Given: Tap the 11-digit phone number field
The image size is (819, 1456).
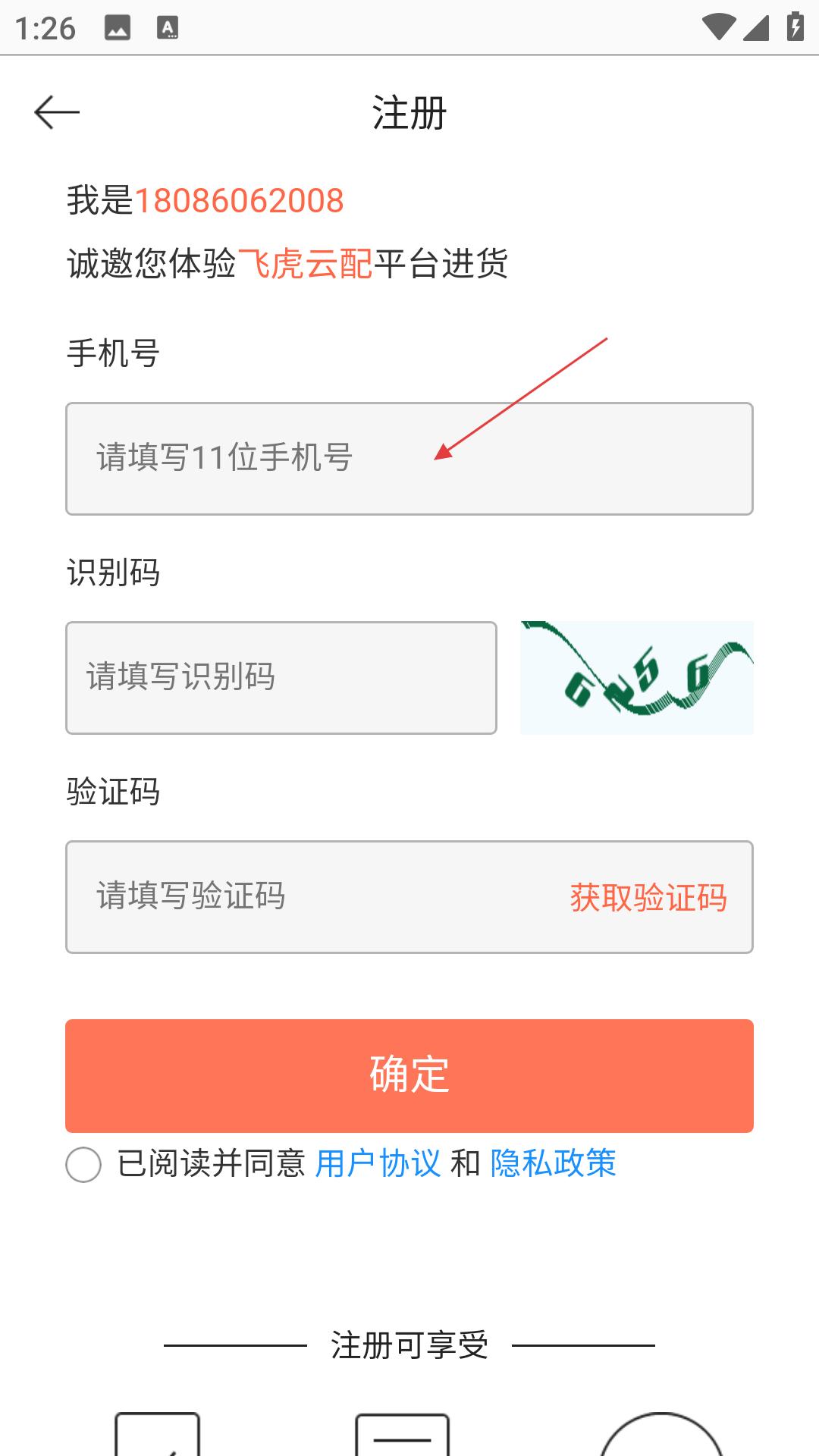Looking at the screenshot, I should (x=409, y=459).
